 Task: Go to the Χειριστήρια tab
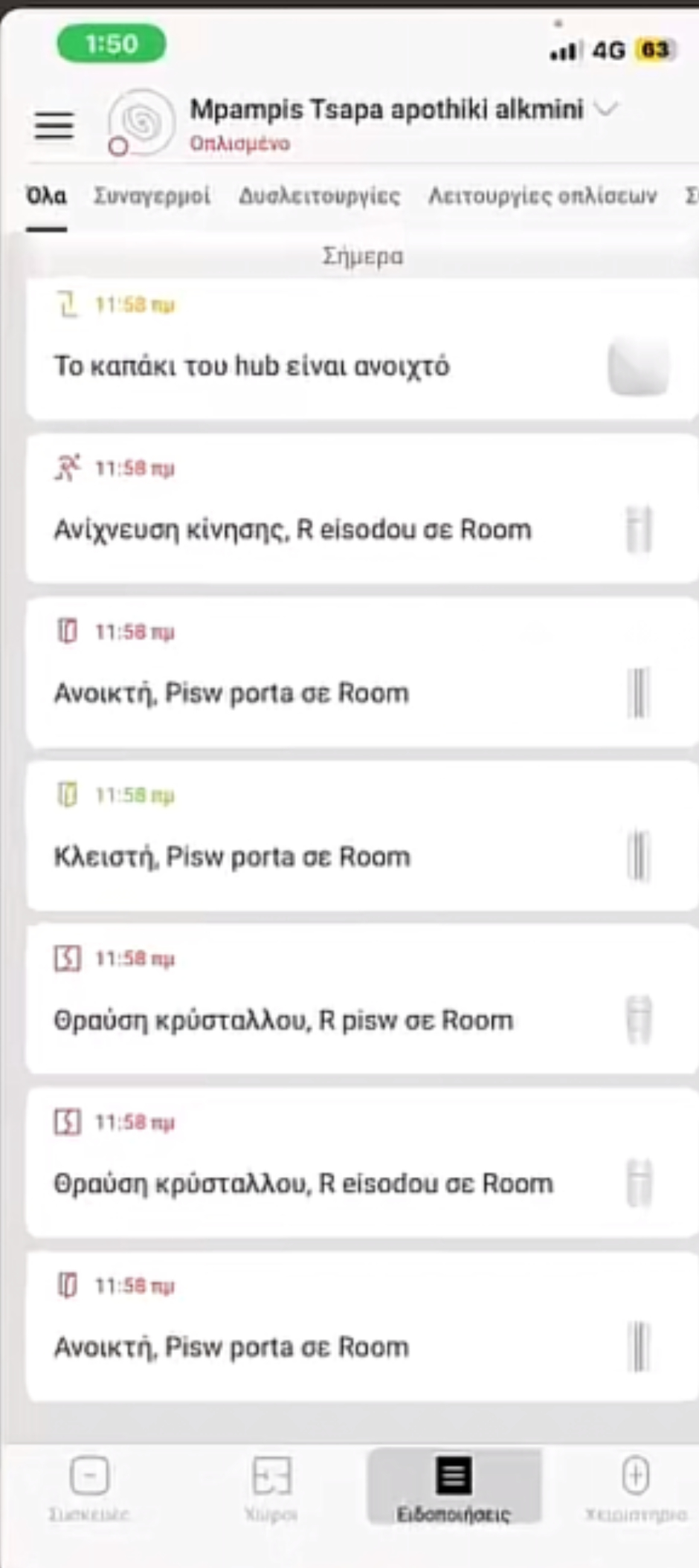pos(636,1488)
